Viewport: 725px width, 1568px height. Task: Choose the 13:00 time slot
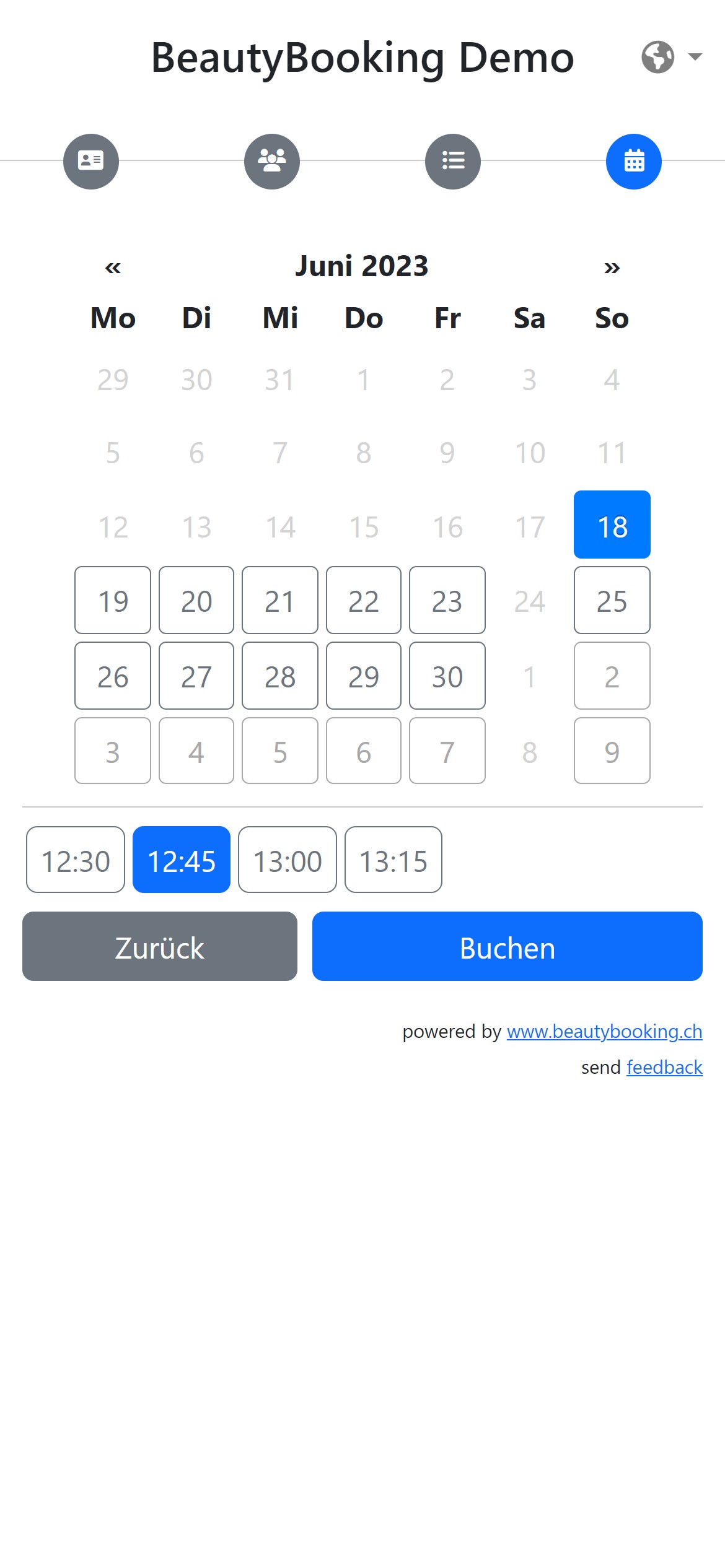click(x=288, y=860)
